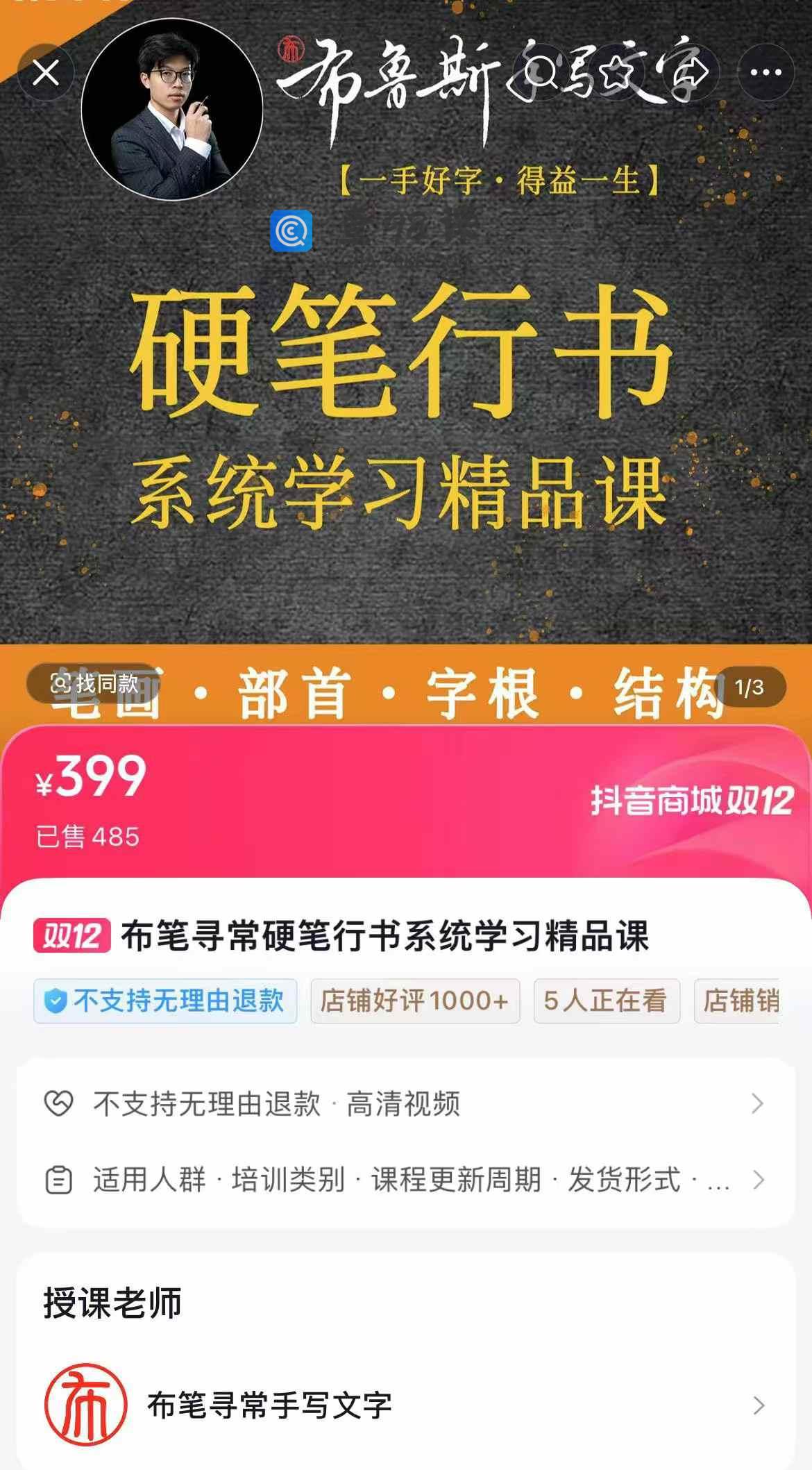Open the 抖音商城双12 promotion banner

(691, 801)
